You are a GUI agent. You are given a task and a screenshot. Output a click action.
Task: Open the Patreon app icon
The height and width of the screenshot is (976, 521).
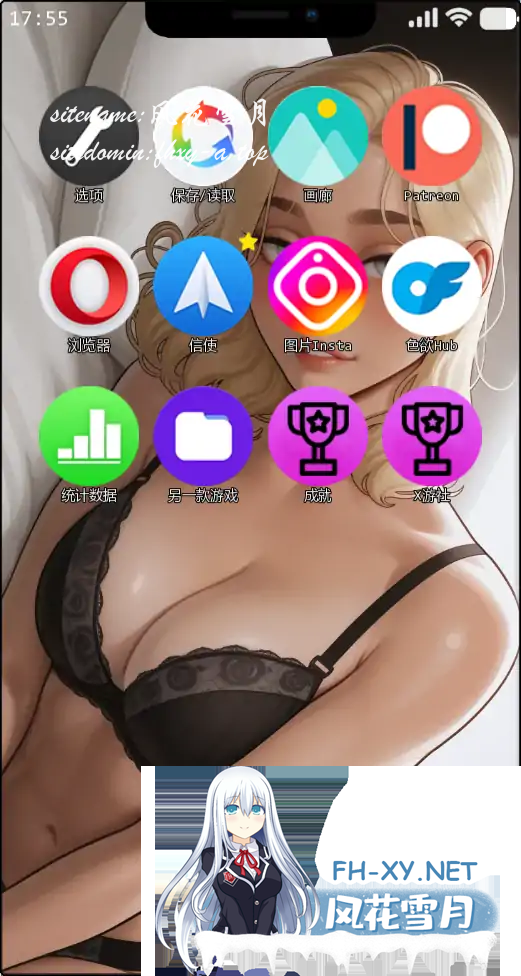tap(431, 136)
